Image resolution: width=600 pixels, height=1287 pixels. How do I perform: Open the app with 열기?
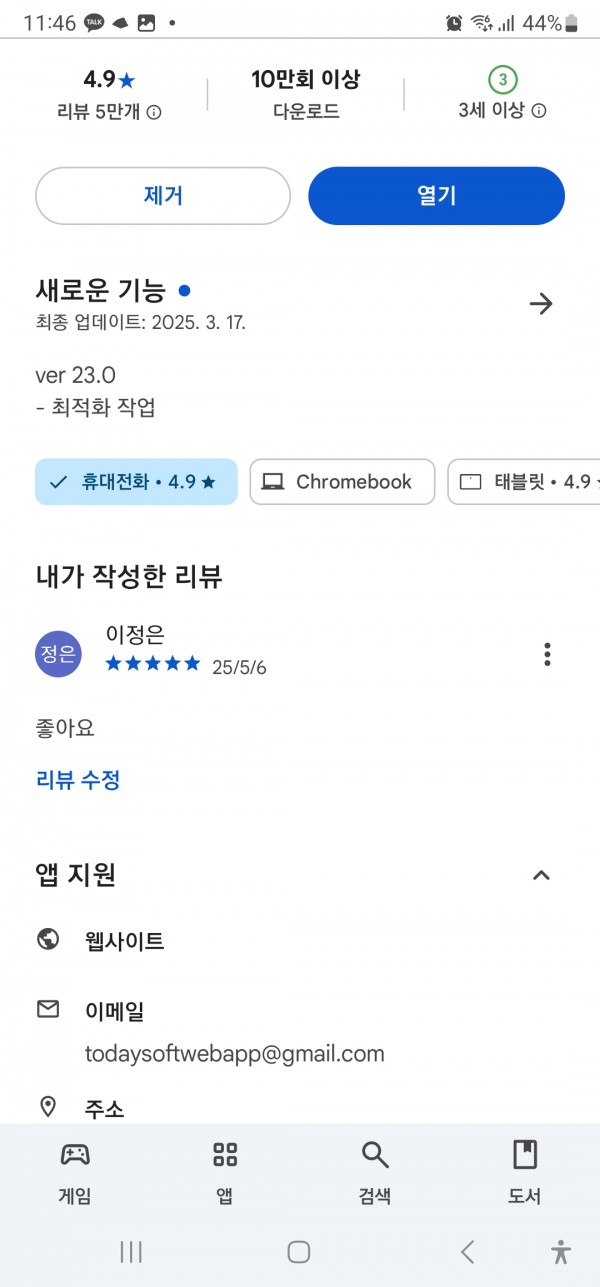(x=436, y=196)
